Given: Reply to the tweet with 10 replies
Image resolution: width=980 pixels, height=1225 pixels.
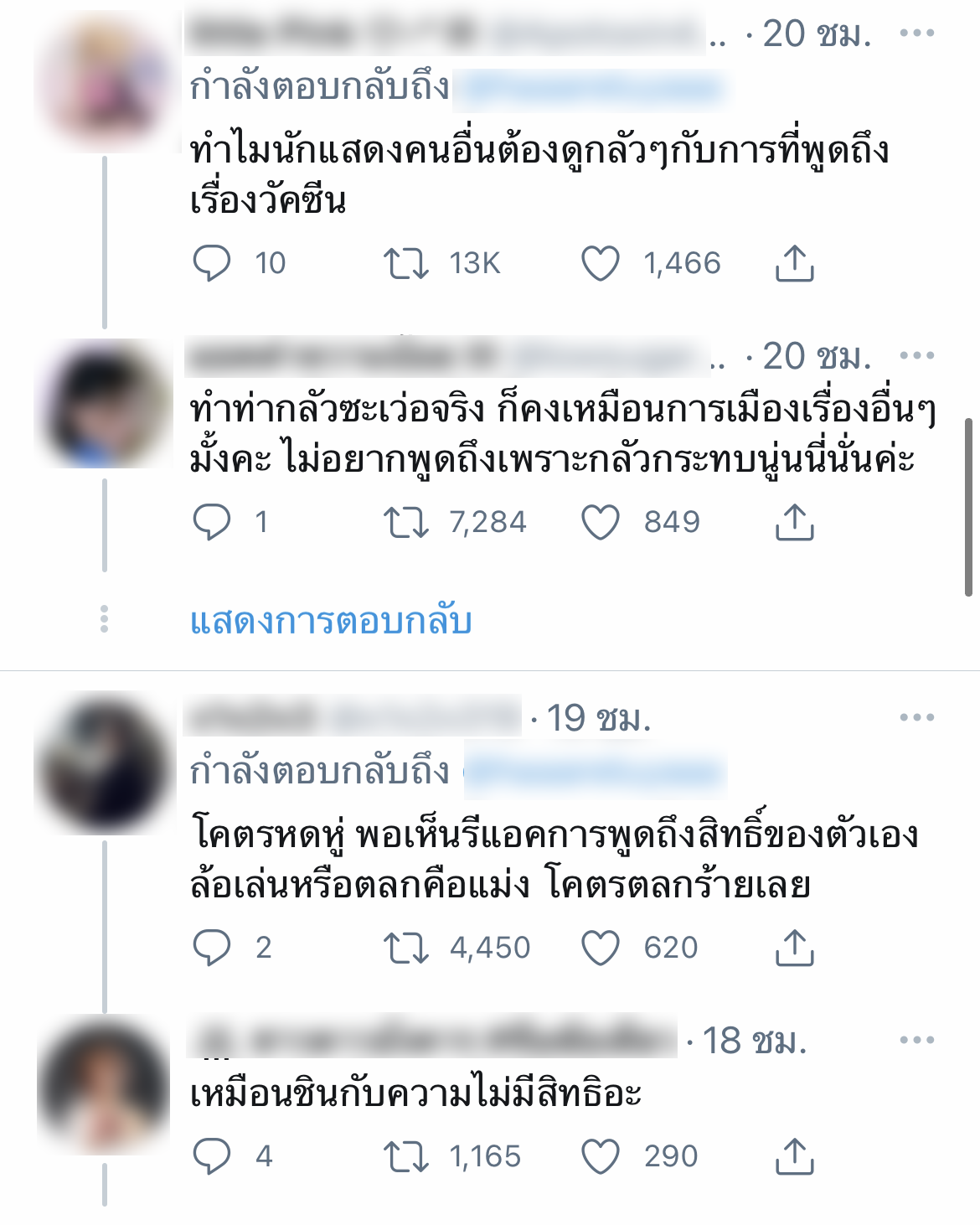Looking at the screenshot, I should coord(211,263).
